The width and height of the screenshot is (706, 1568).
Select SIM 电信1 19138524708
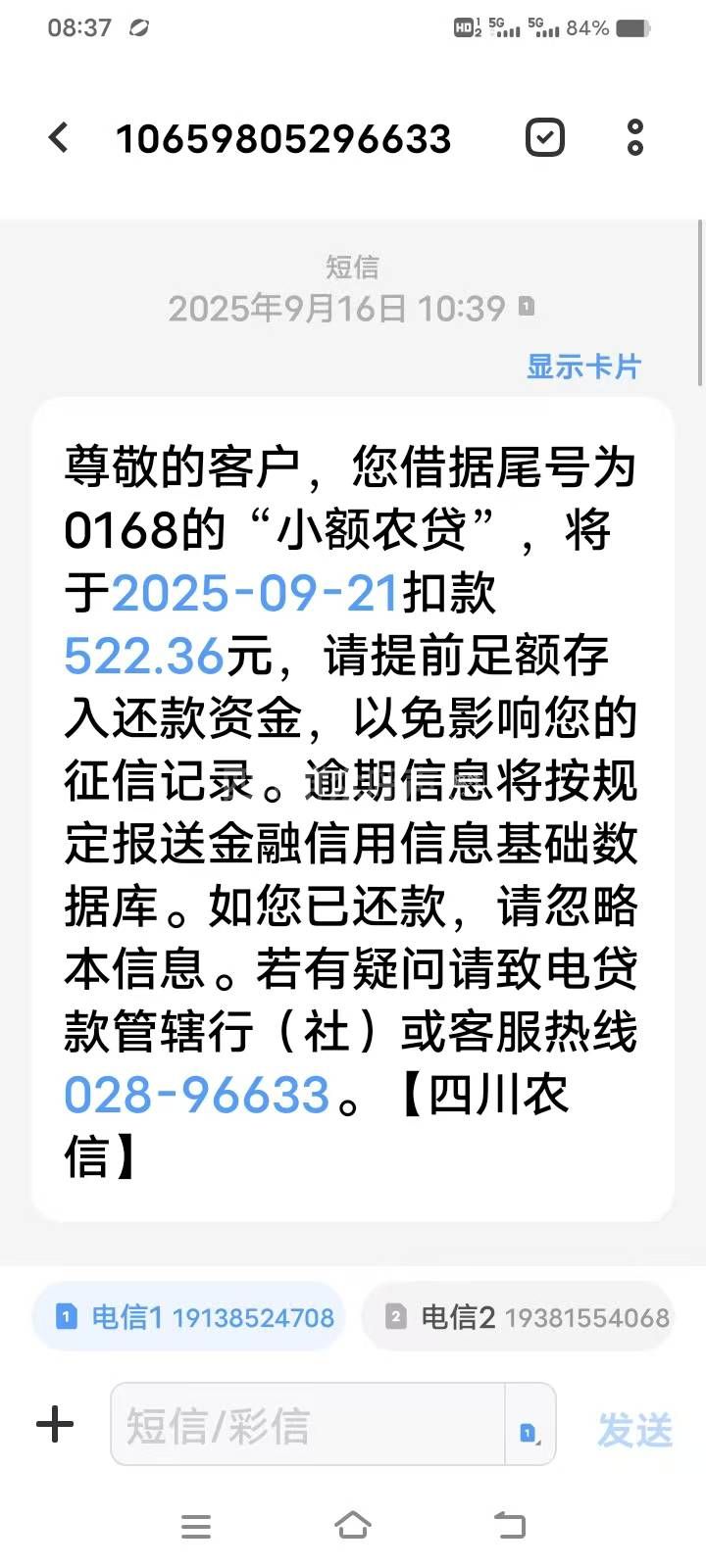[190, 1317]
